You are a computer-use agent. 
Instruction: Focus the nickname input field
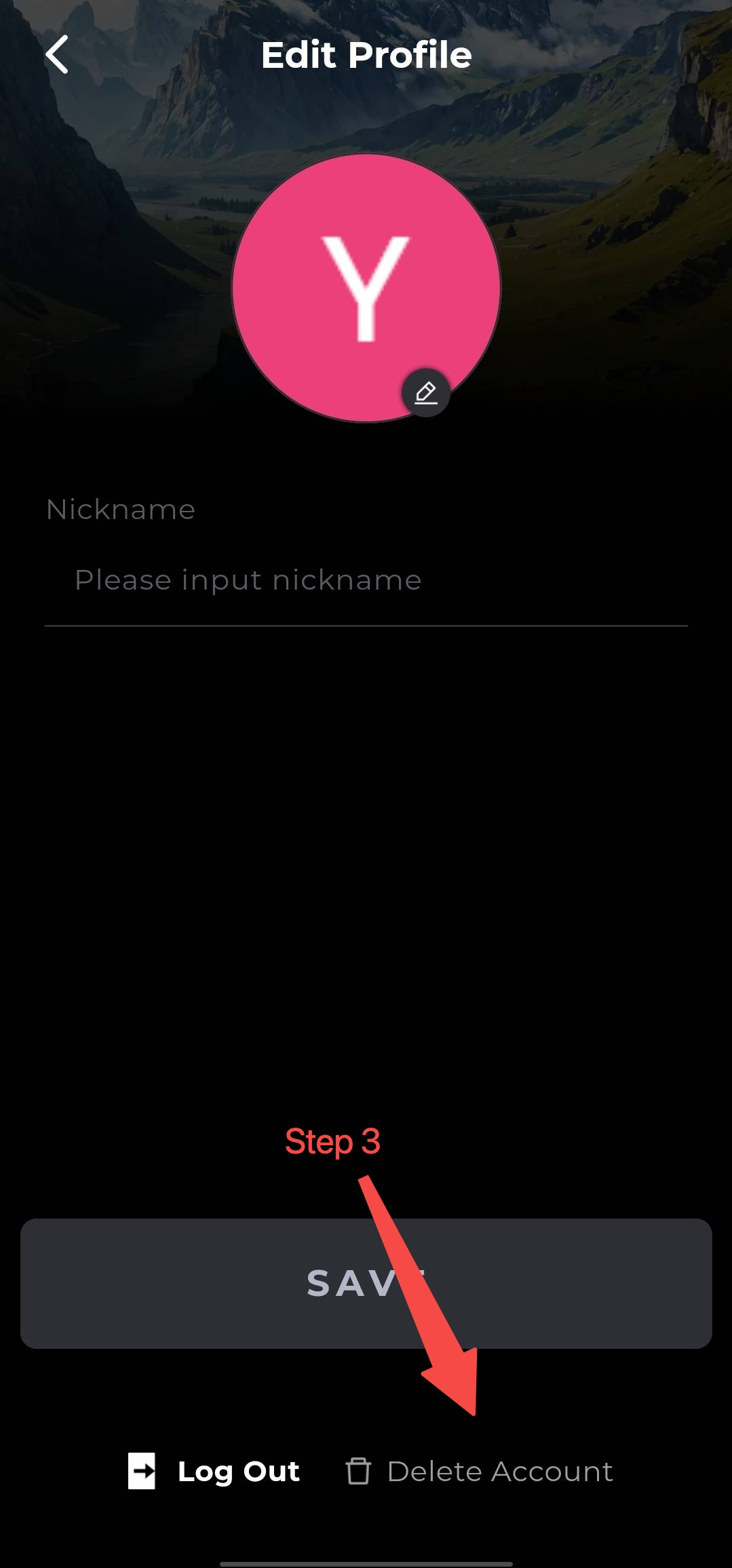[366, 581]
